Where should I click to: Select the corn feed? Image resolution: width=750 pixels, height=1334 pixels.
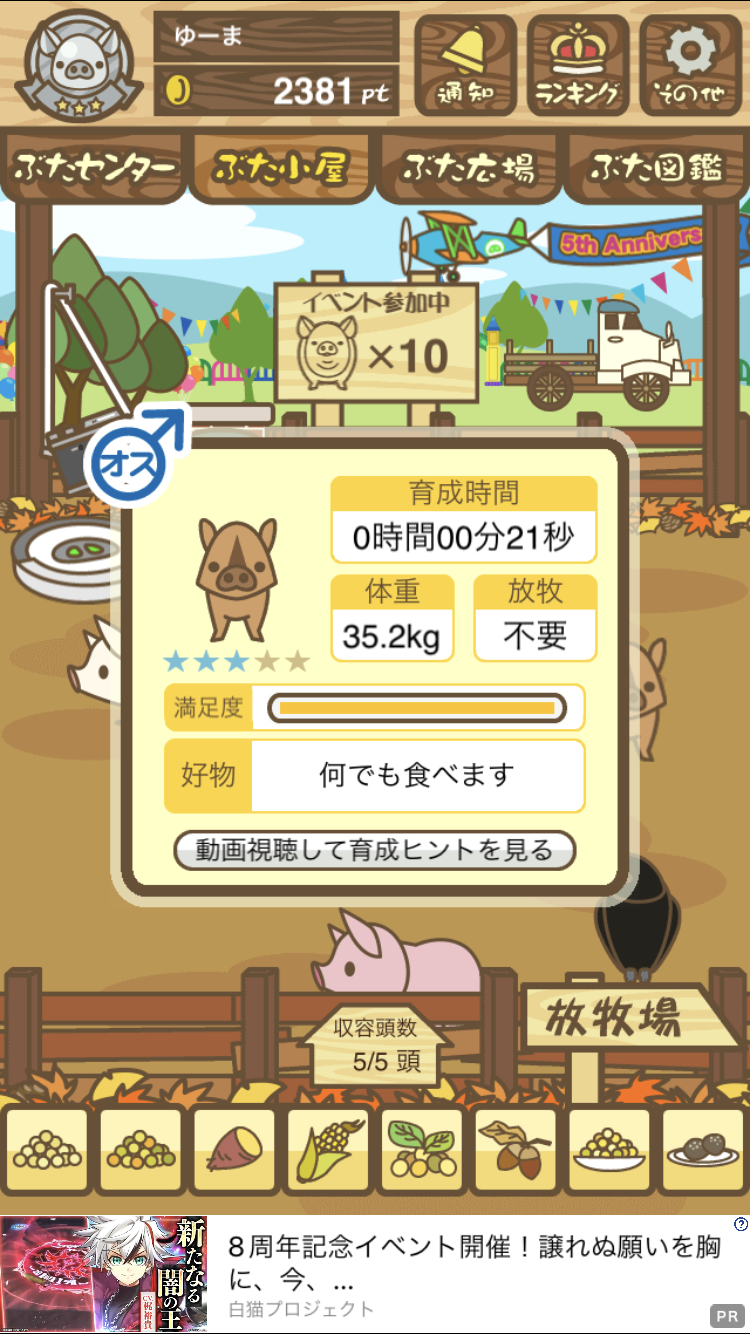(329, 1151)
